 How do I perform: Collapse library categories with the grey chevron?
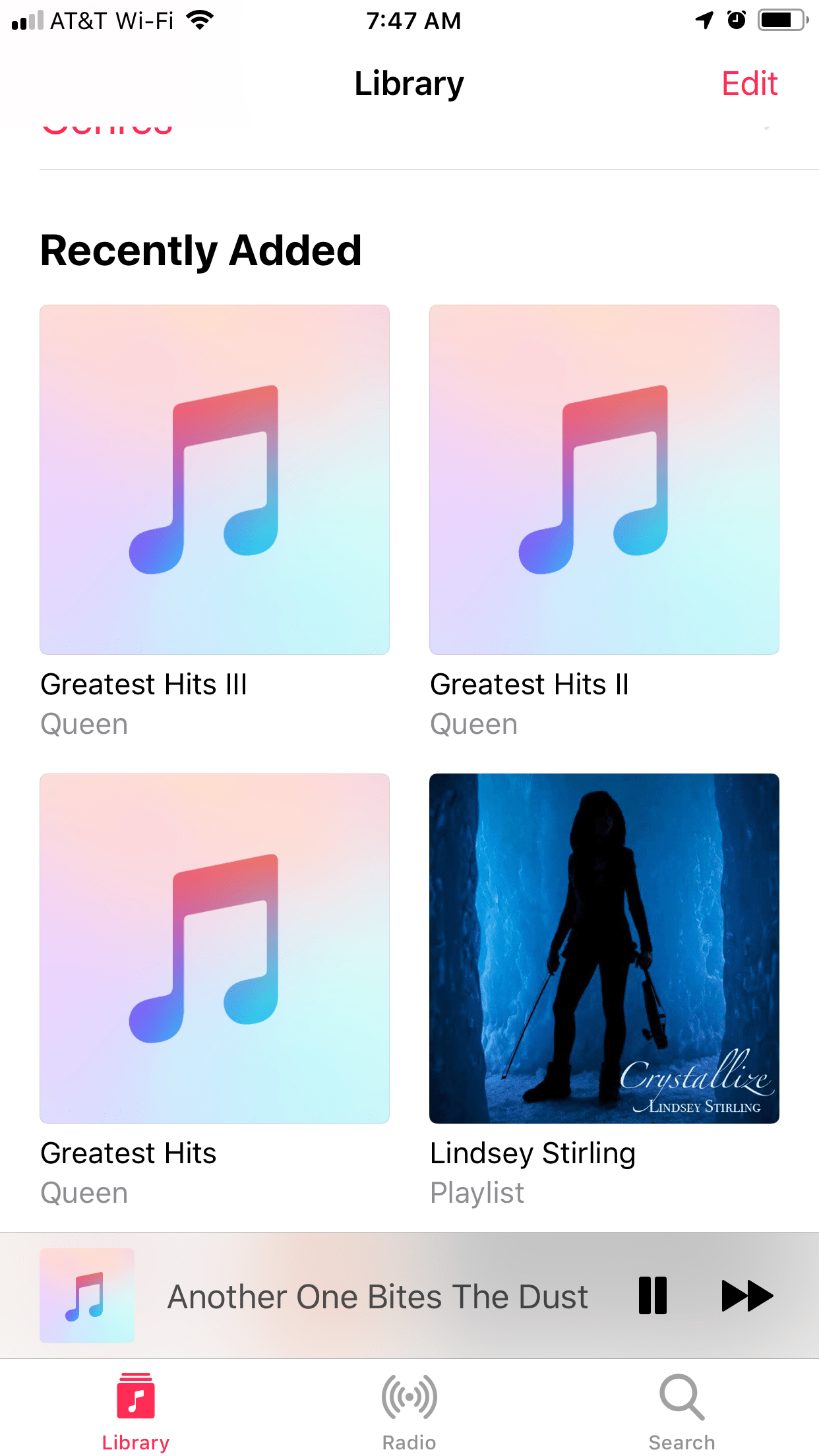767,129
